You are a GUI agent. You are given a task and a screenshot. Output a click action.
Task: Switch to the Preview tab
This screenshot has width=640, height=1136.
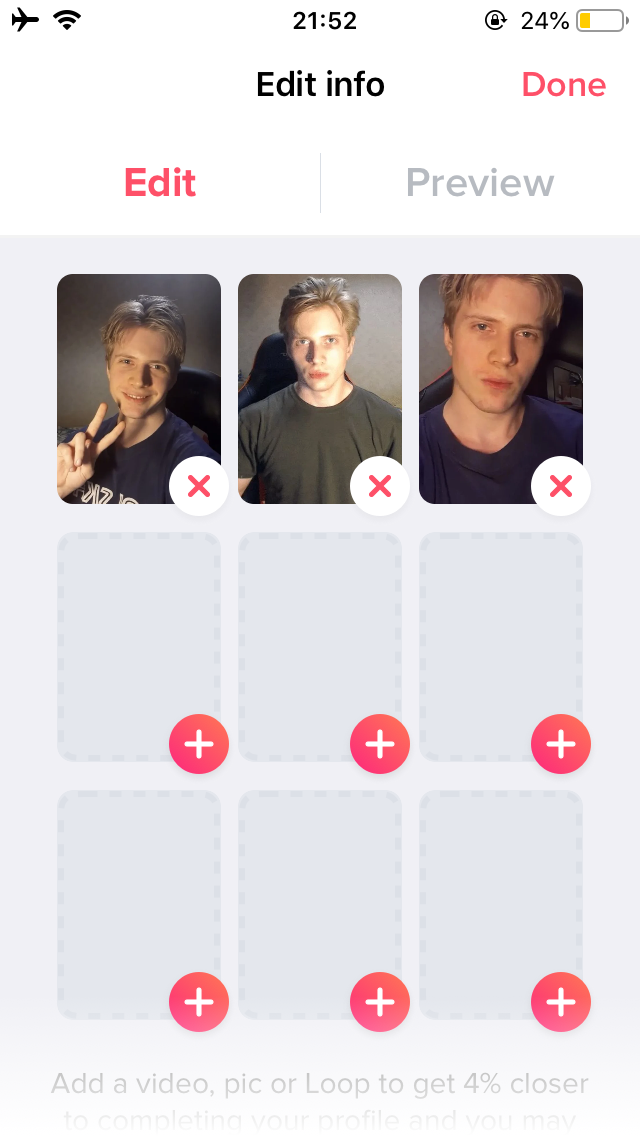[479, 183]
